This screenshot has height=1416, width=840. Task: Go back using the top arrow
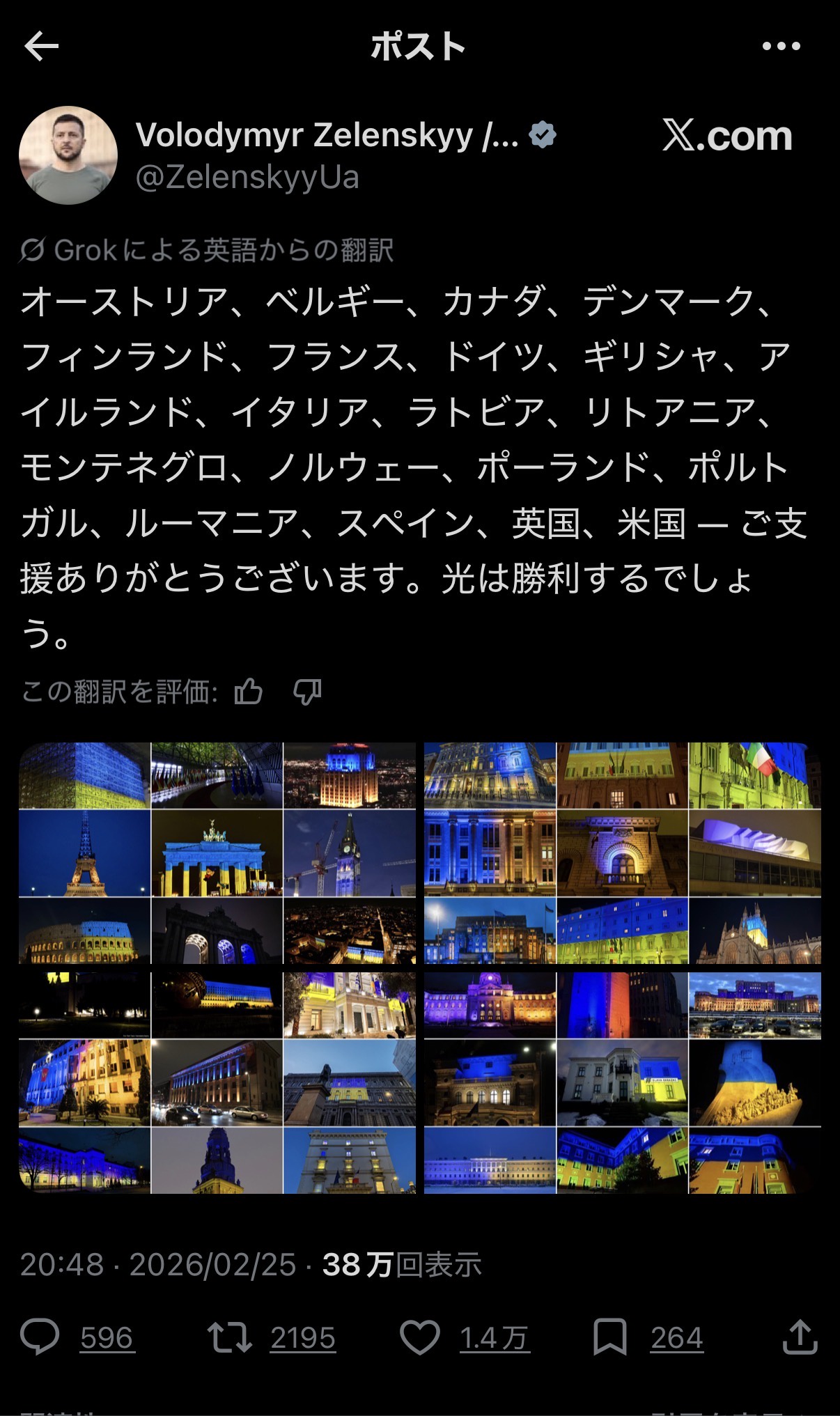[x=41, y=47]
